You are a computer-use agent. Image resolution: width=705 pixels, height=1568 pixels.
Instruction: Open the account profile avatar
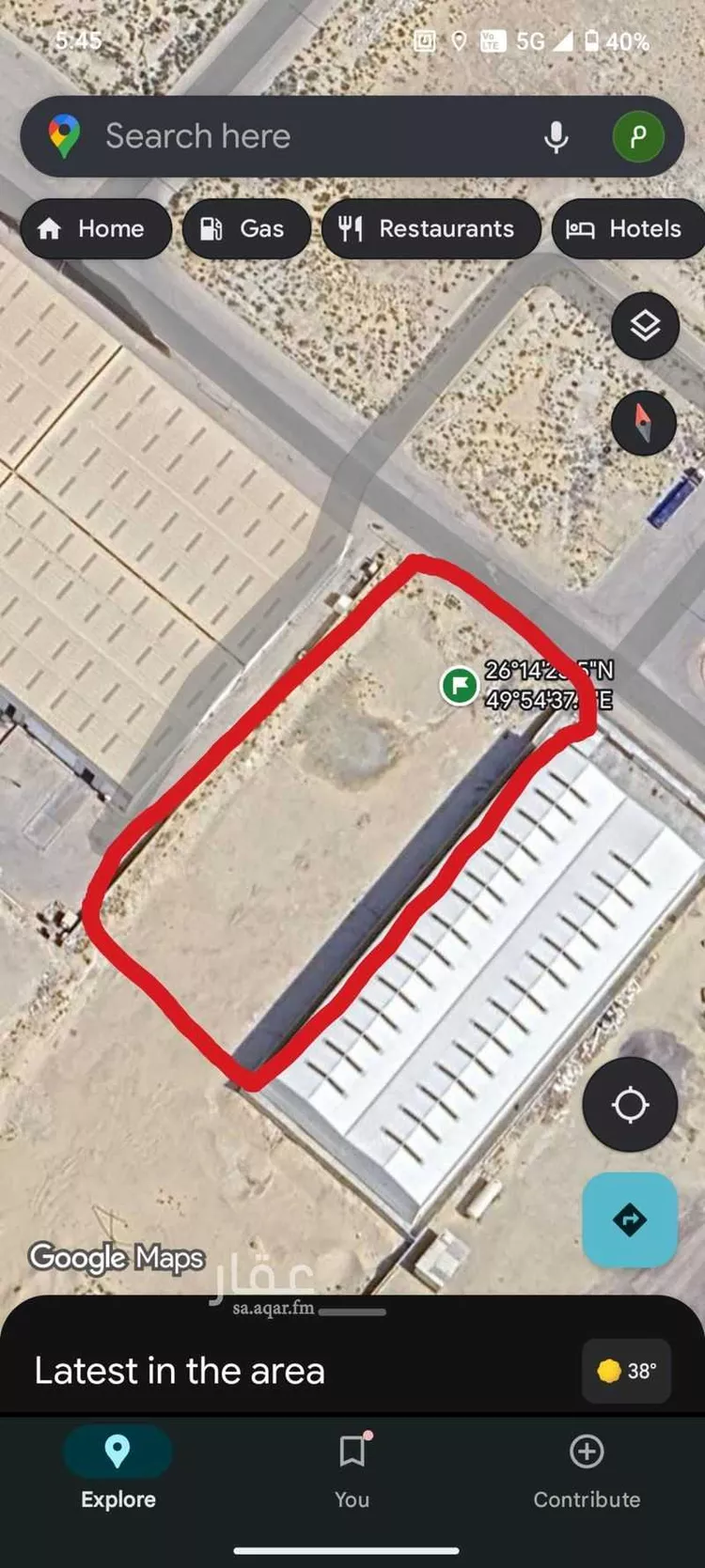[638, 137]
